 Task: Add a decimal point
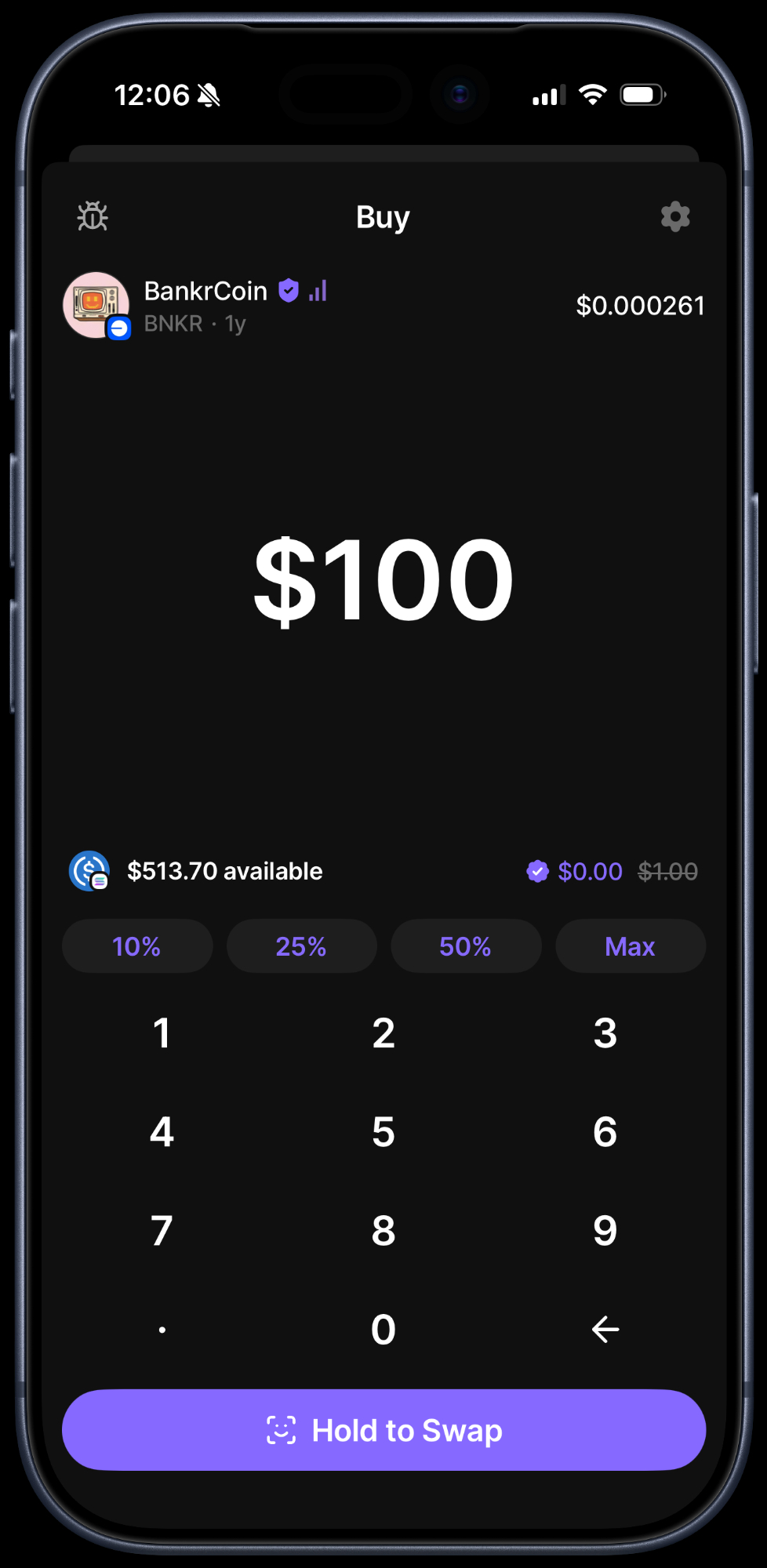(x=162, y=1330)
